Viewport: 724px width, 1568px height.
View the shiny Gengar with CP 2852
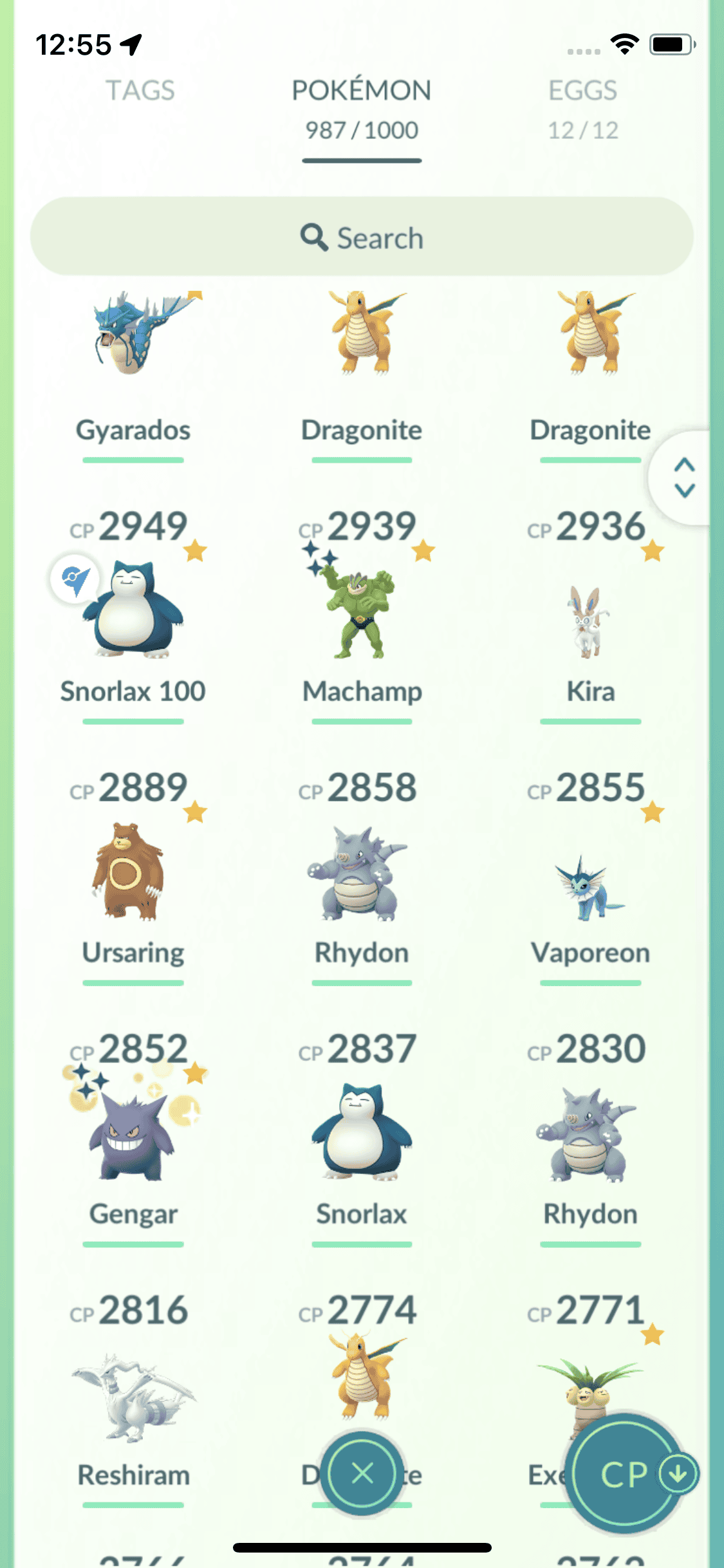pyautogui.click(x=133, y=1134)
